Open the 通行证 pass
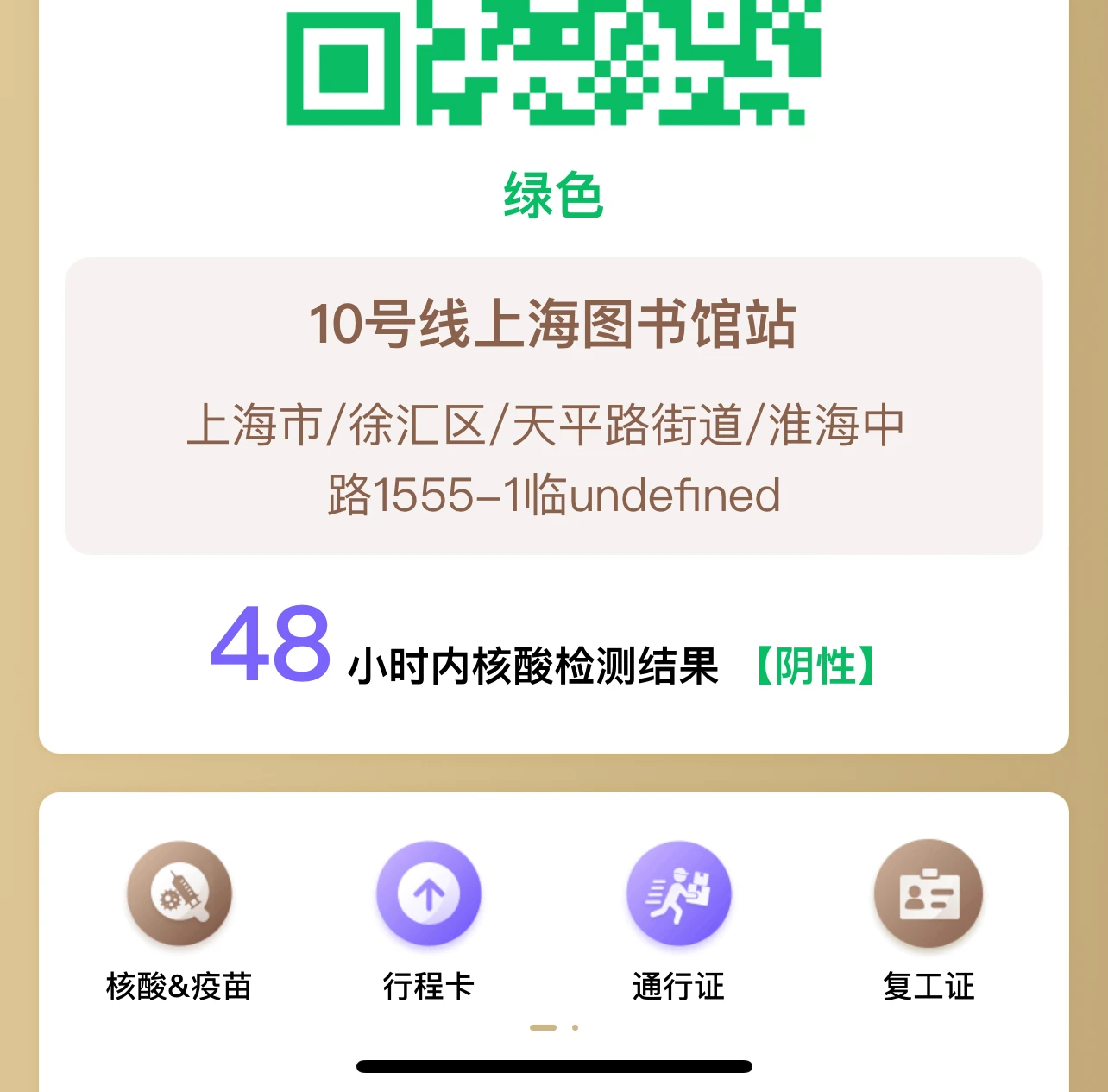This screenshot has width=1108, height=1092. [678, 894]
